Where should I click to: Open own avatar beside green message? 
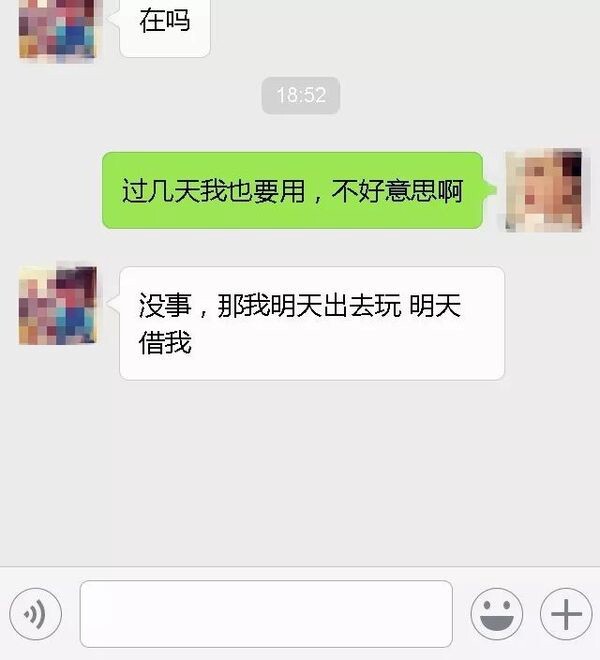coord(543,191)
